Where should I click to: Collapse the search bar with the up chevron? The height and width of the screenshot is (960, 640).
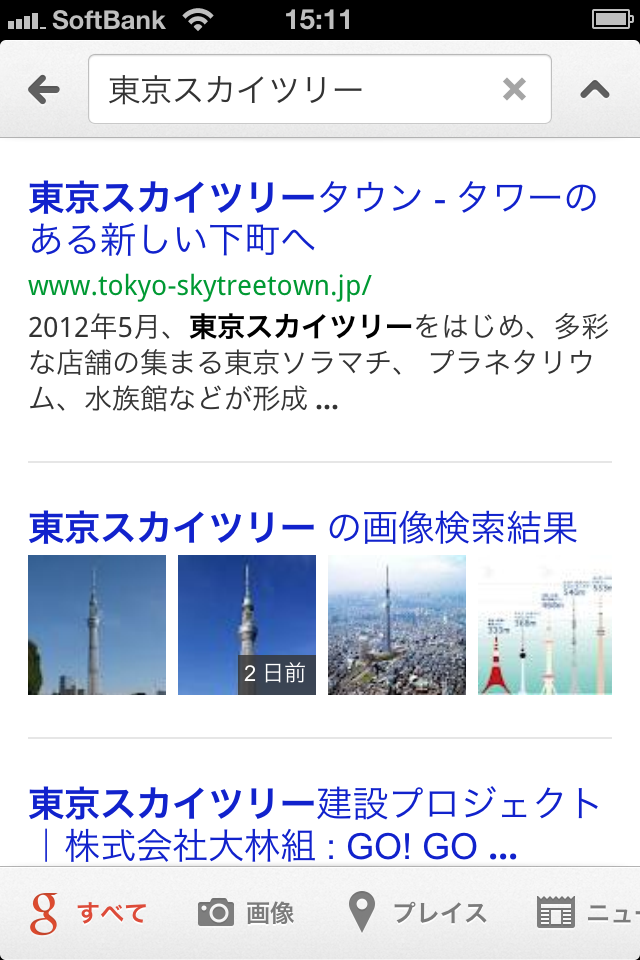tap(595, 90)
